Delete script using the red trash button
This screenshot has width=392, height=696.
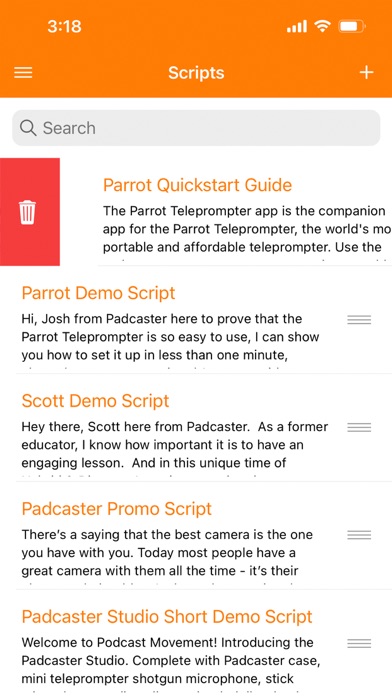coord(30,212)
